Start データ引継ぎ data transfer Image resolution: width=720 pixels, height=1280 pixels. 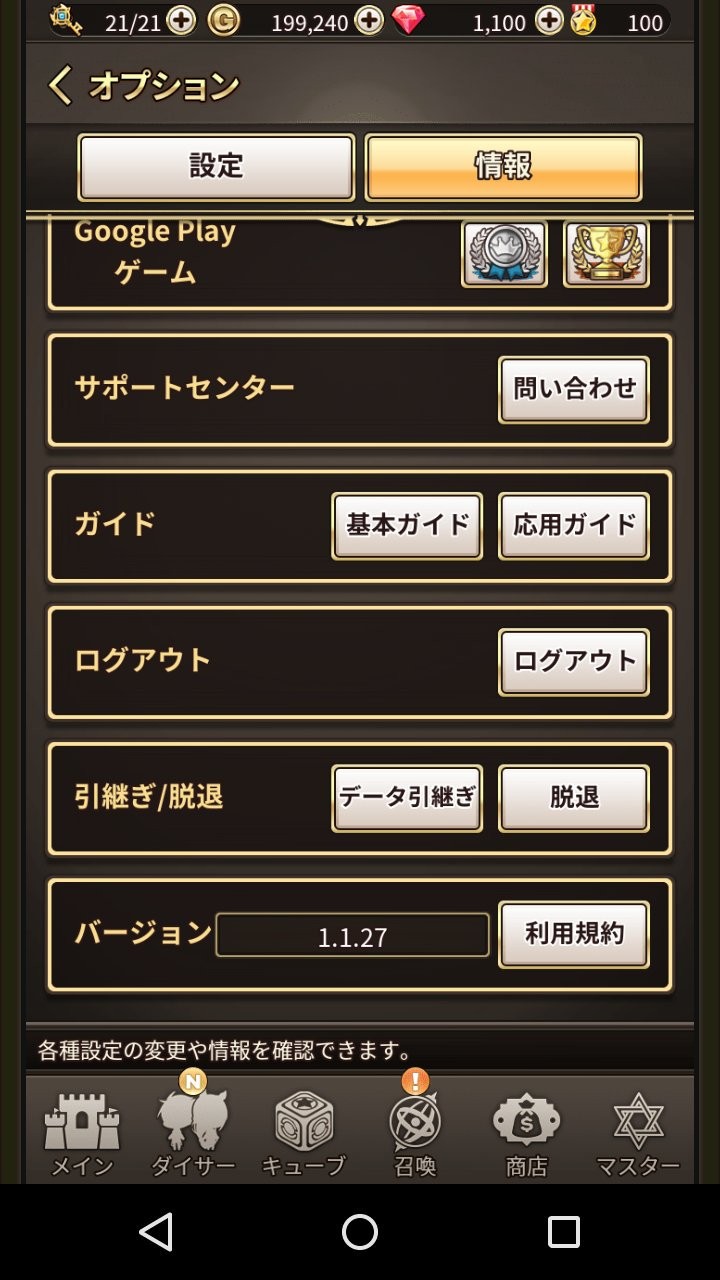coord(407,798)
